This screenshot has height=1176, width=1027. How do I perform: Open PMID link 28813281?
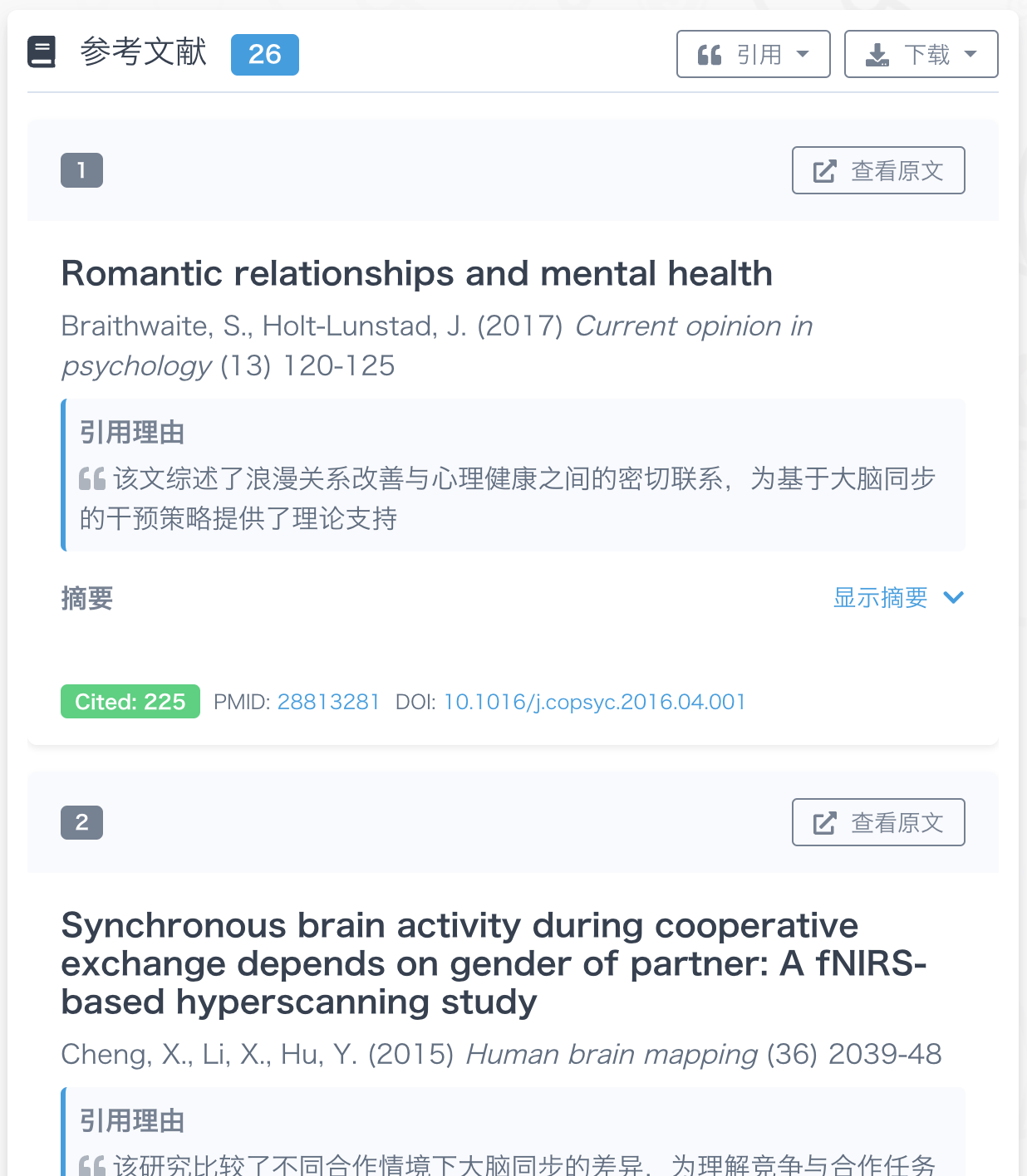click(328, 703)
